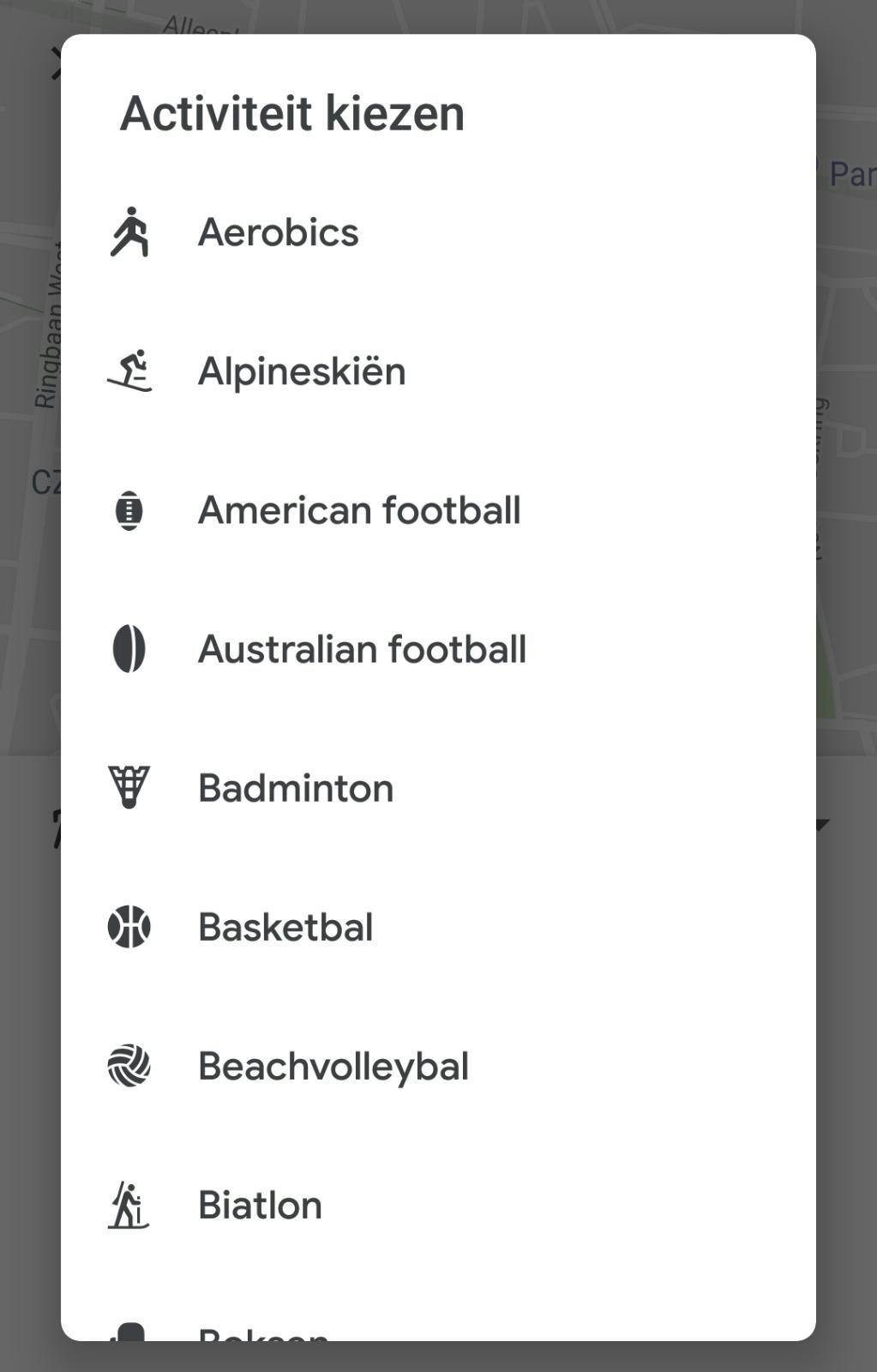The width and height of the screenshot is (877, 1372).
Task: Click the Australian football oval ball icon
Action: [129, 648]
